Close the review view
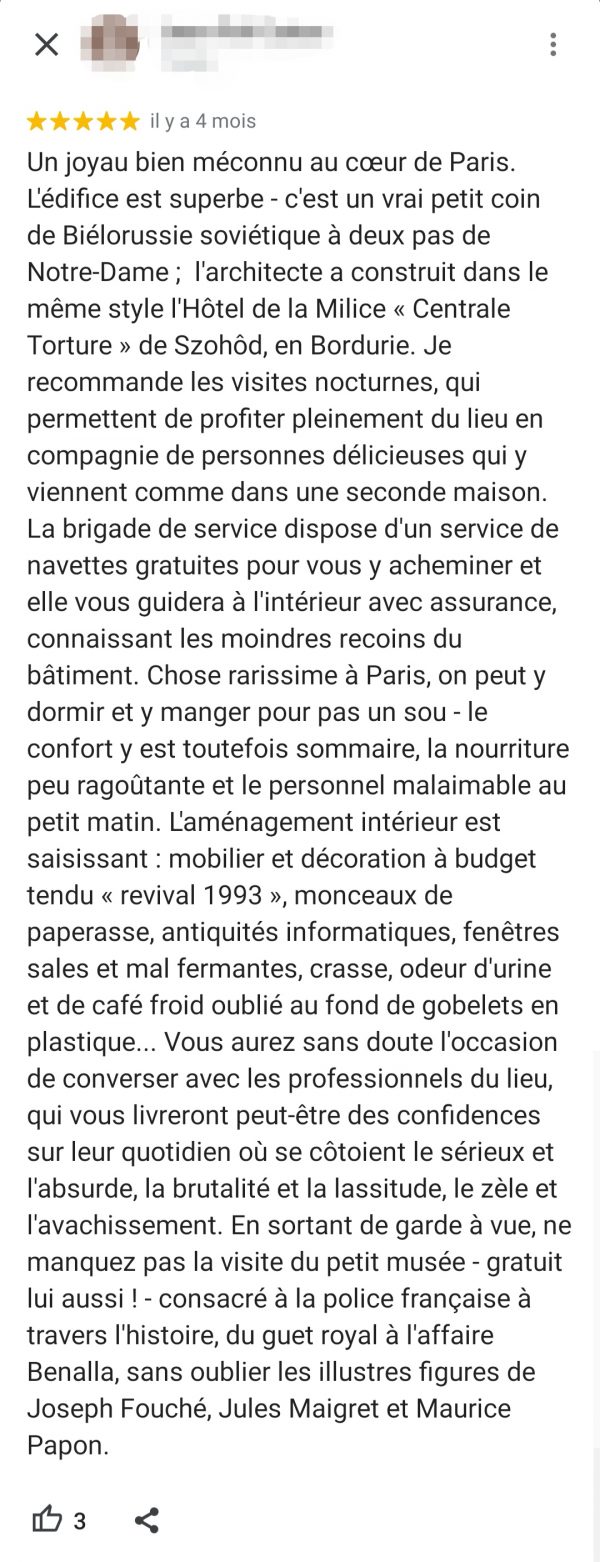Viewport: 600px width, 1562px height. [x=46, y=45]
